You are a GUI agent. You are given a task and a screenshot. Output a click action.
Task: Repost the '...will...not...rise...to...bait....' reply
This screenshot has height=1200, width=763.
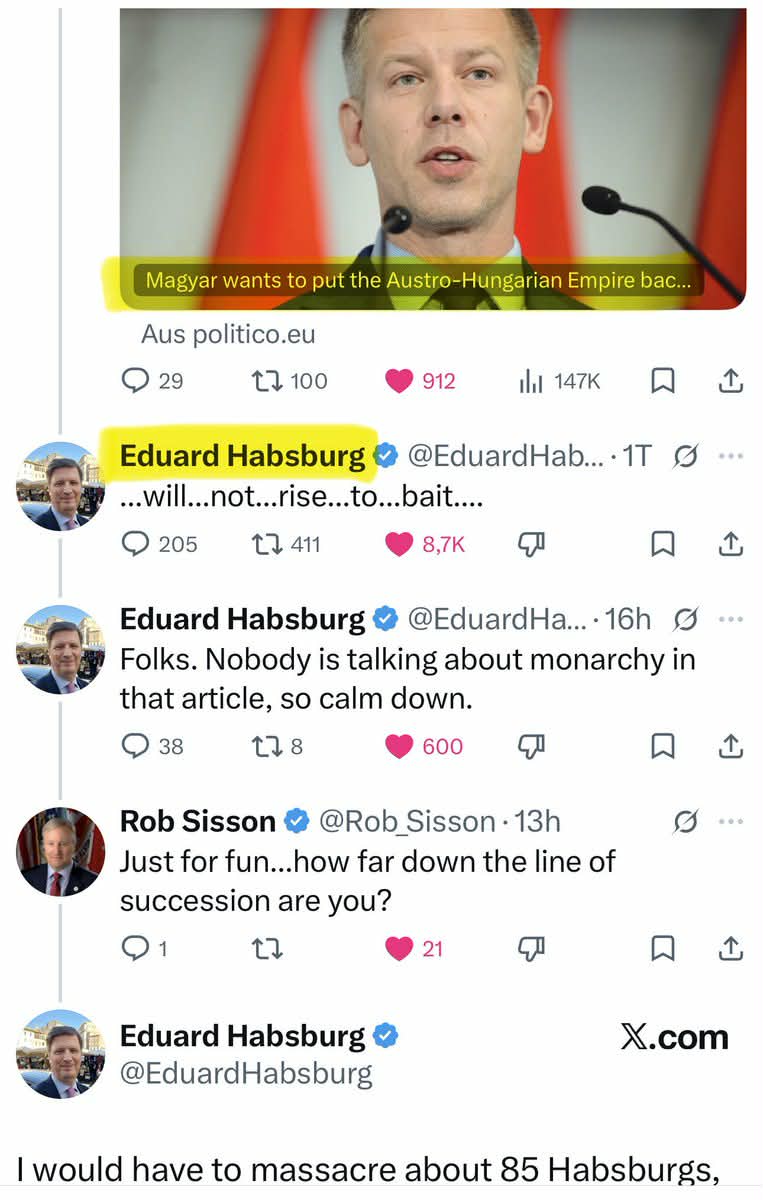pos(265,544)
